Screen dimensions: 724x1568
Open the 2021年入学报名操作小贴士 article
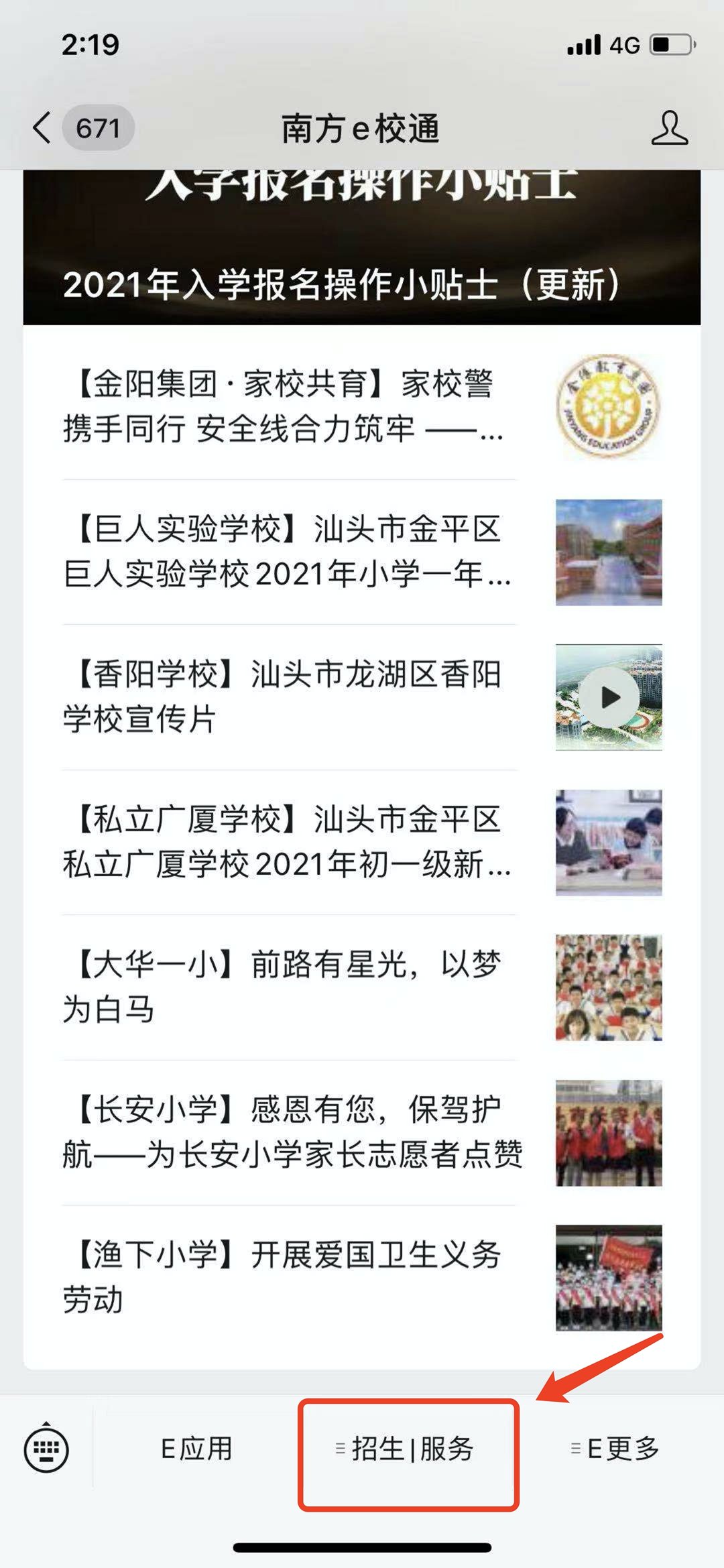click(x=342, y=284)
